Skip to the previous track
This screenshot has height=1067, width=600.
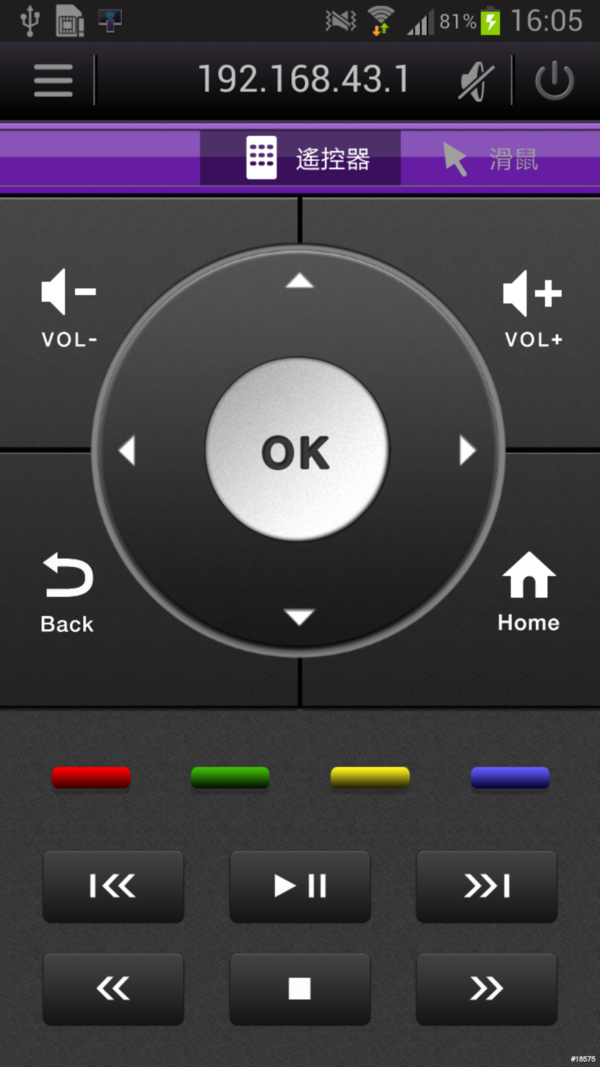click(x=113, y=886)
